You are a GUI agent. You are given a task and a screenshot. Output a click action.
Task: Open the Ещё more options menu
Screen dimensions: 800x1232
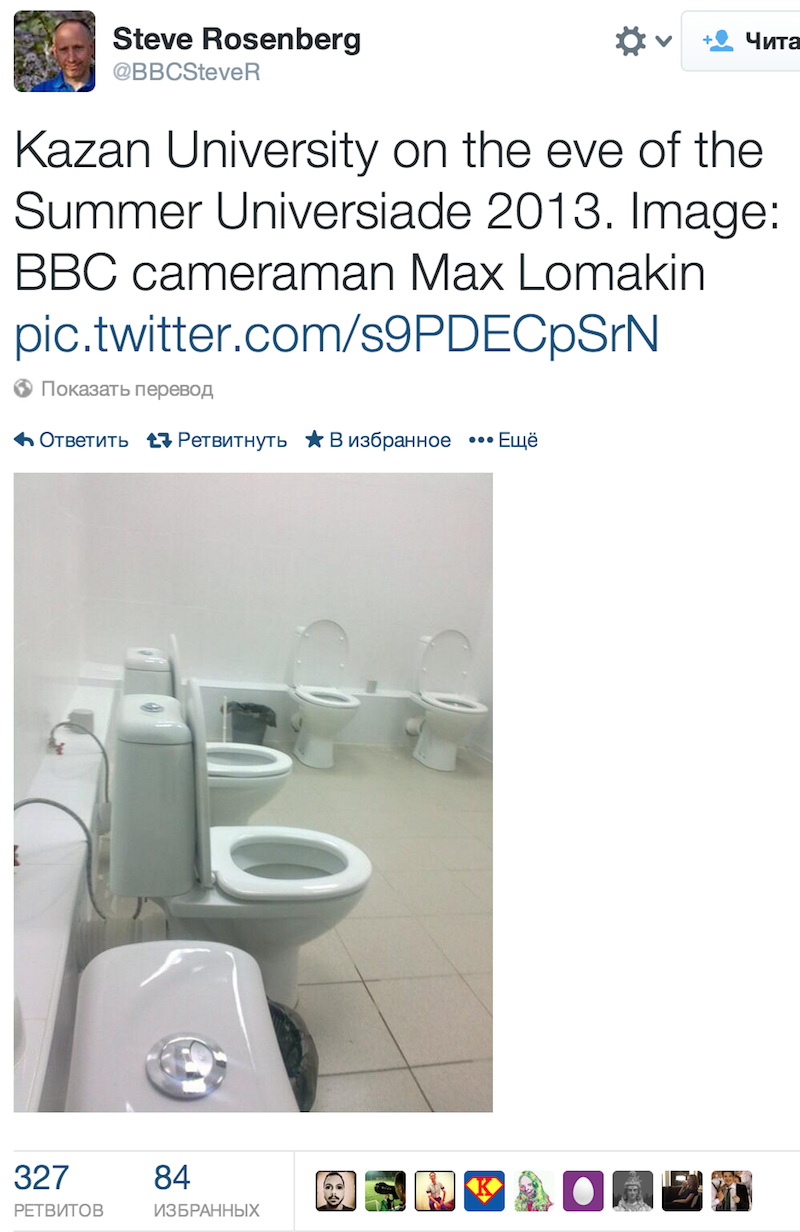(504, 440)
